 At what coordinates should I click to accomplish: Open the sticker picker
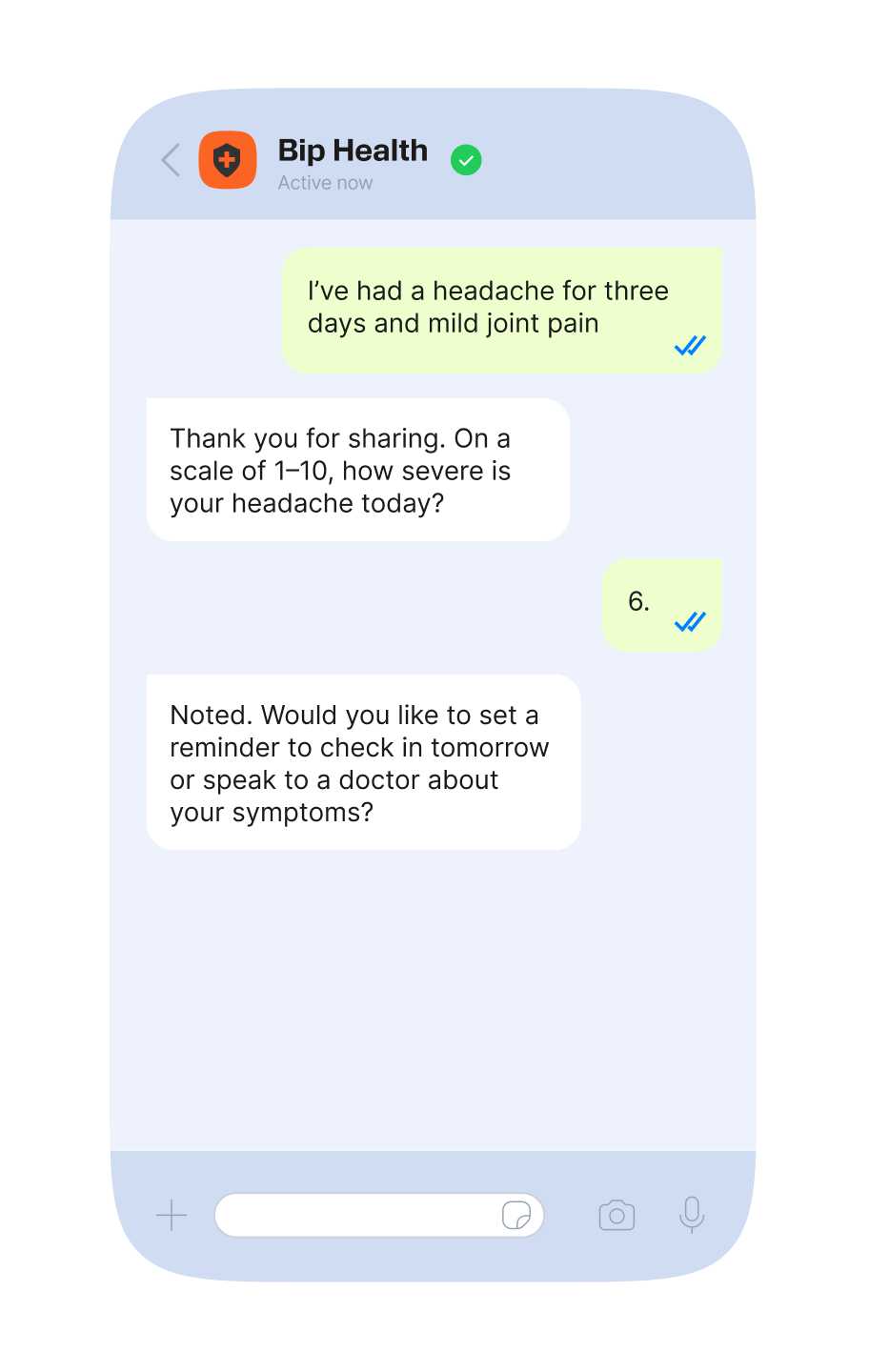[x=516, y=1216]
